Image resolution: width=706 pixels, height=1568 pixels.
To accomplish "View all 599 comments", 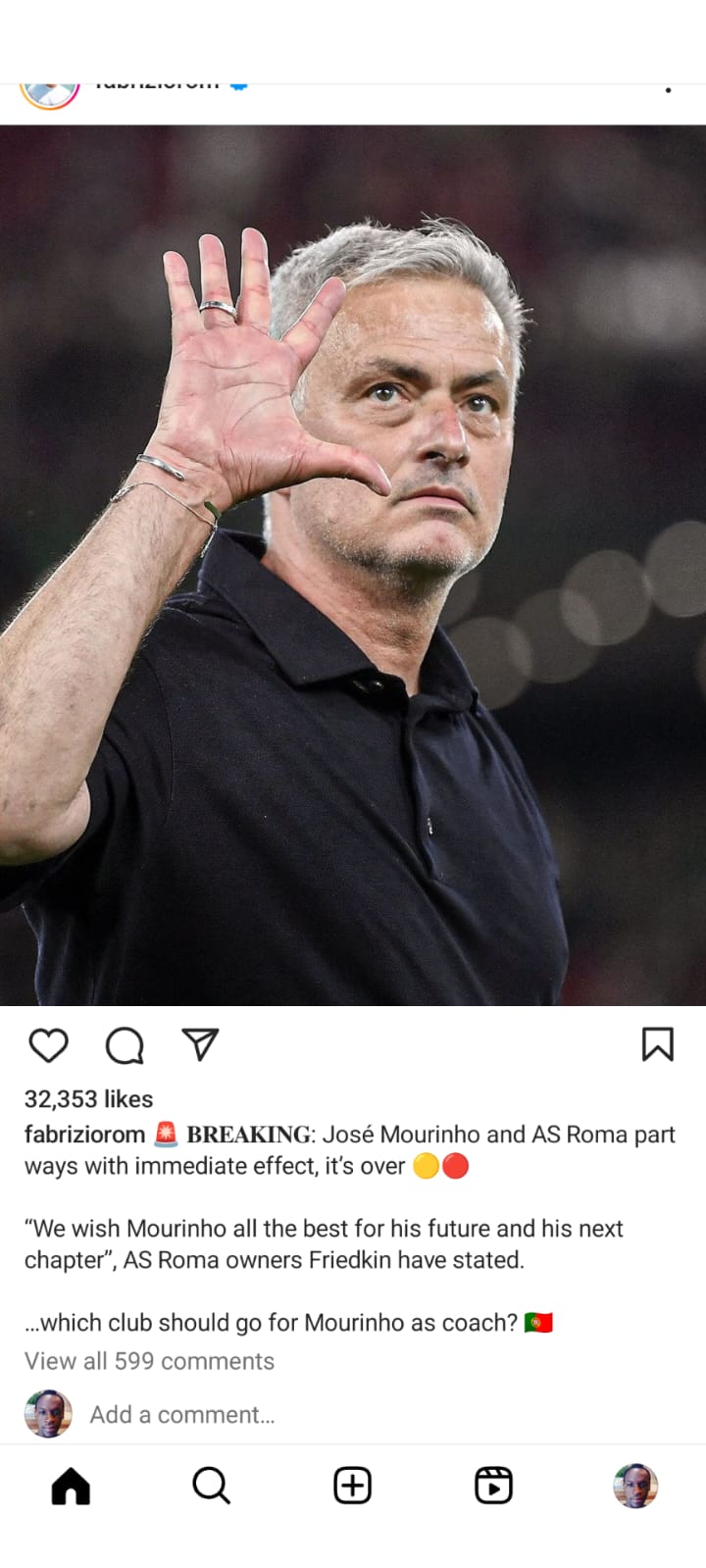I will point(149,1361).
